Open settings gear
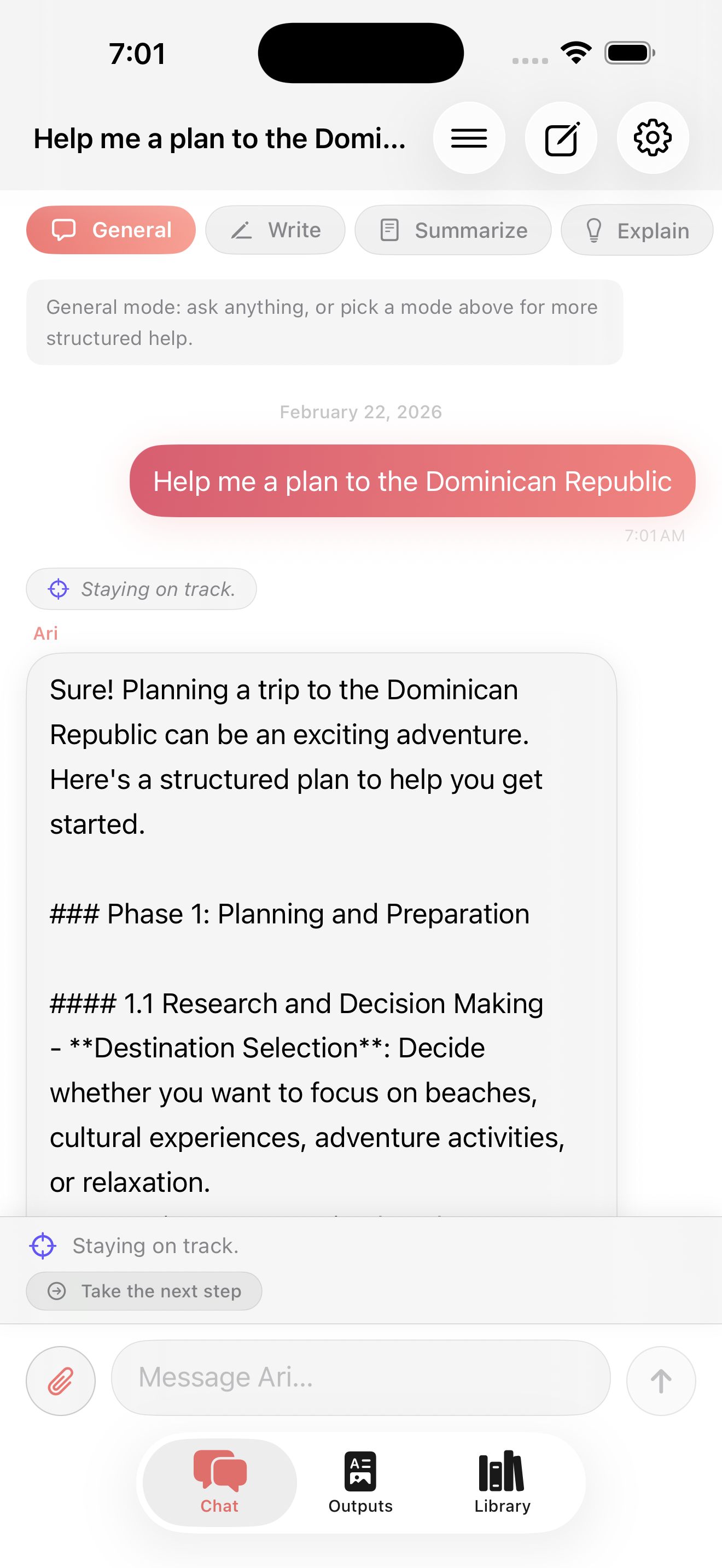 [x=653, y=138]
